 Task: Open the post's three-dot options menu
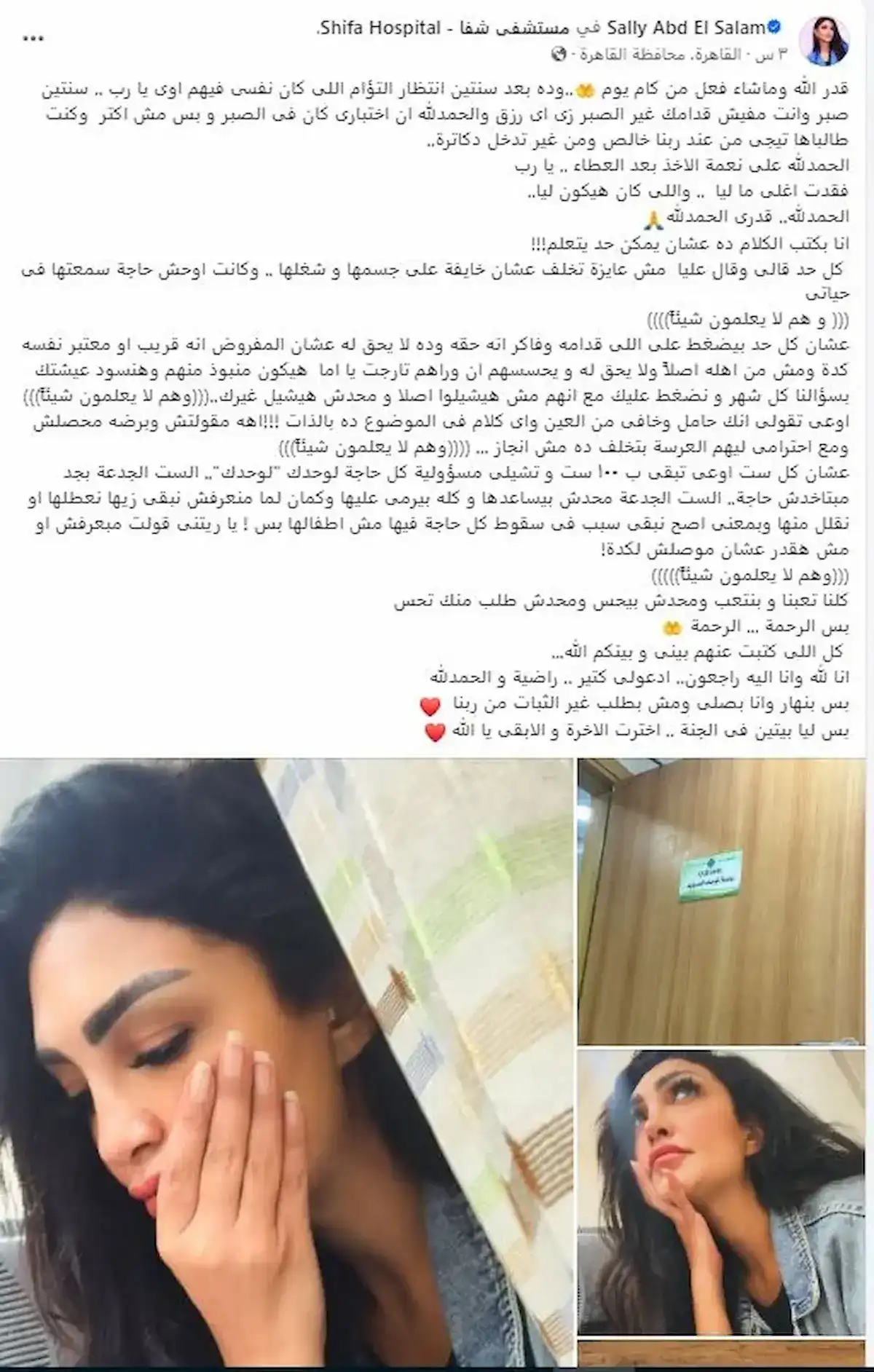(34, 38)
